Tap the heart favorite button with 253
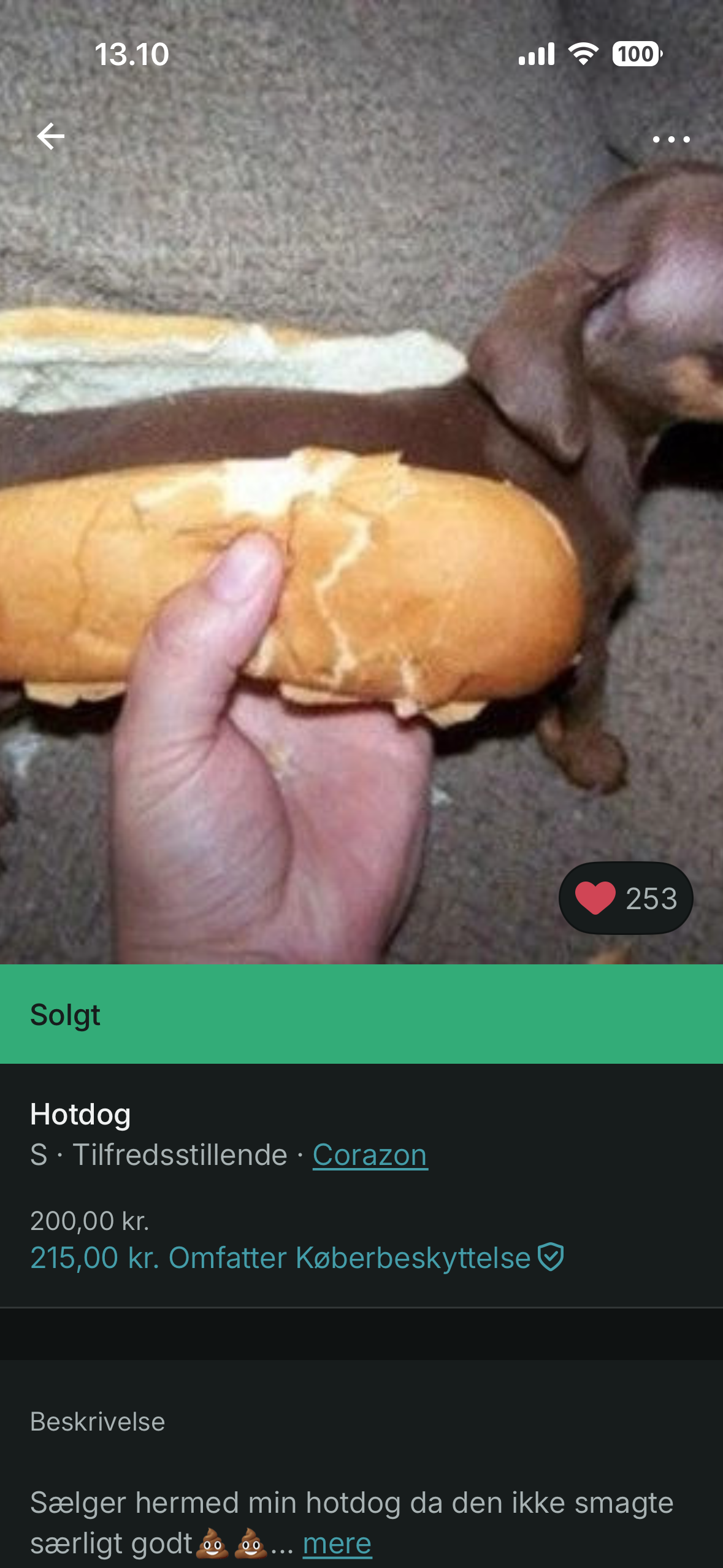 [x=625, y=898]
